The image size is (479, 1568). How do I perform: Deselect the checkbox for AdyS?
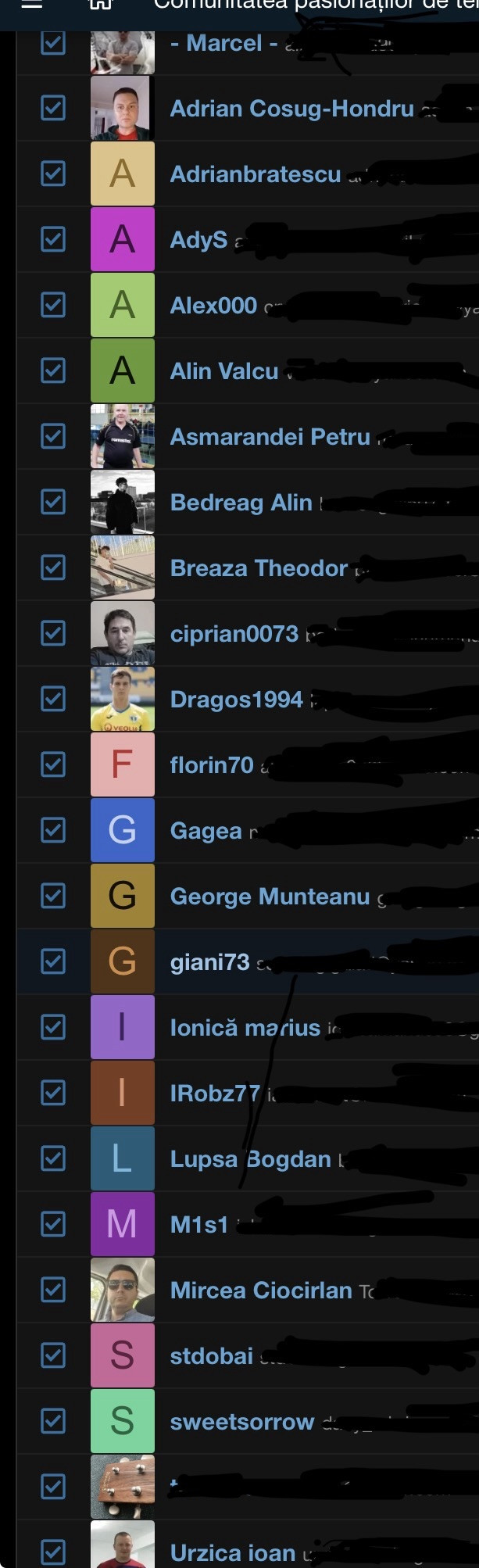(53, 239)
